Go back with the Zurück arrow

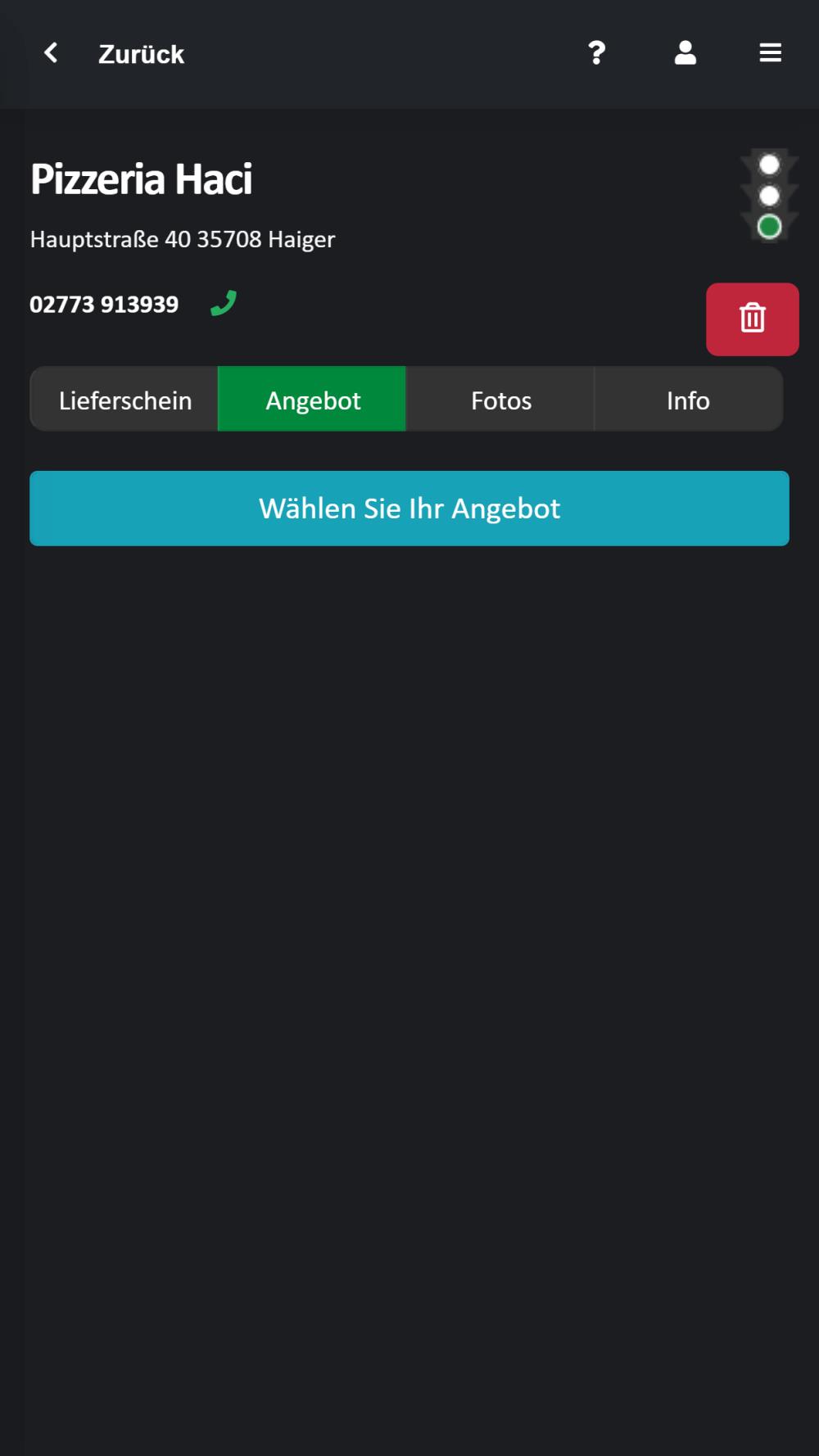click(52, 53)
